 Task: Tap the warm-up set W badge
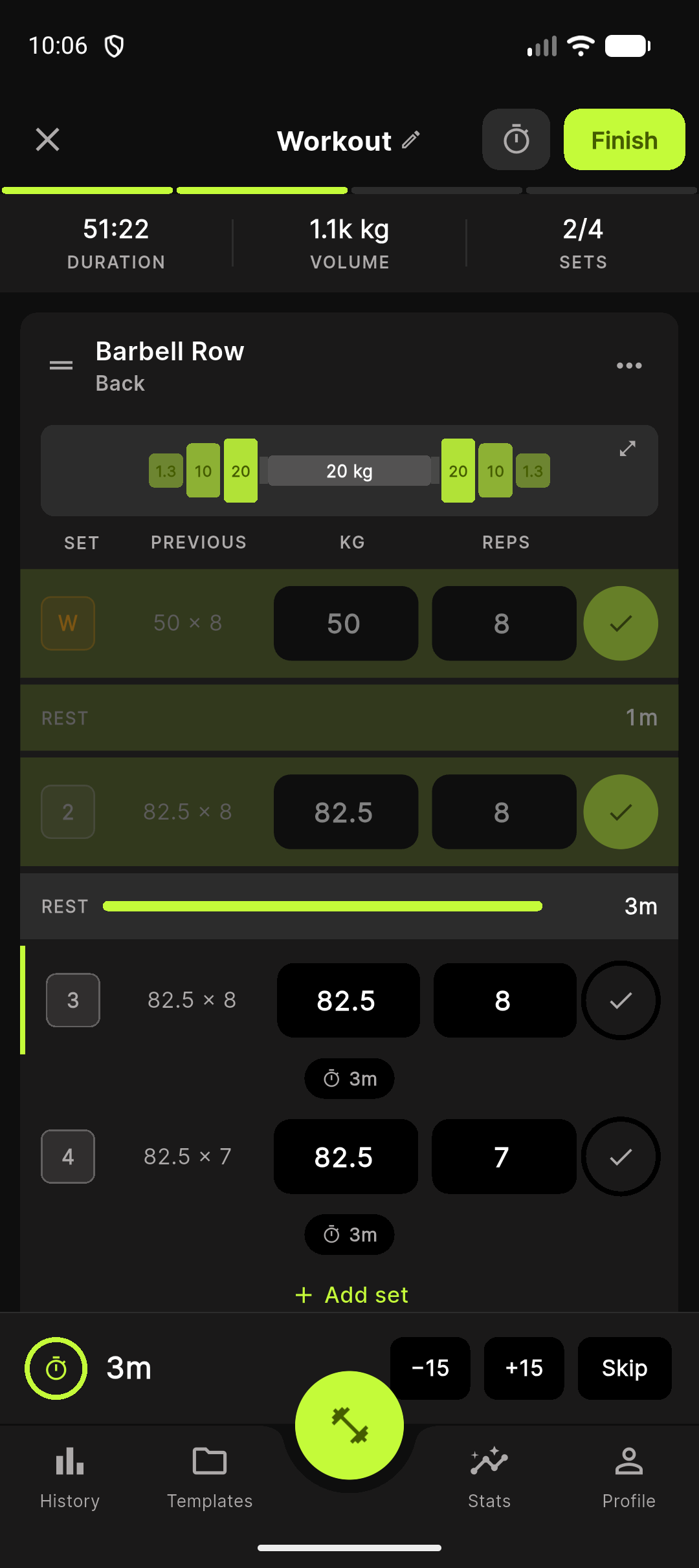click(x=68, y=624)
